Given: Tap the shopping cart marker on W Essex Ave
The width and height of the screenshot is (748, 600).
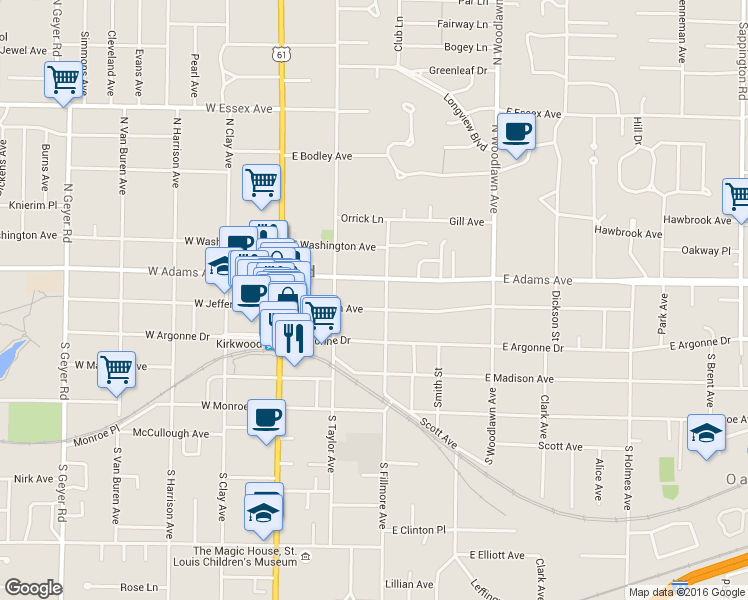Looking at the screenshot, I should pos(63,79).
